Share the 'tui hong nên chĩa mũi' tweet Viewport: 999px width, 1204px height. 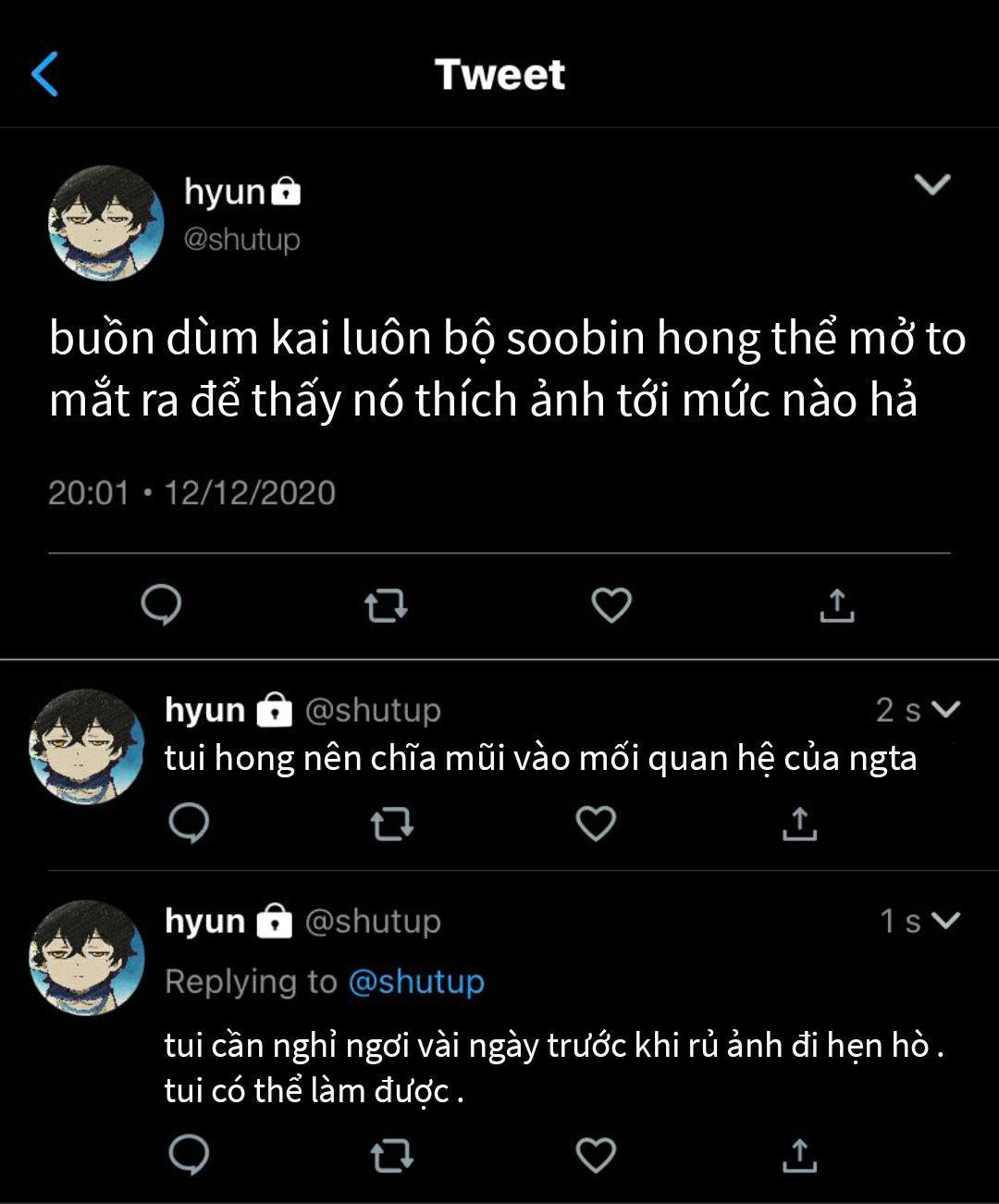(x=799, y=823)
